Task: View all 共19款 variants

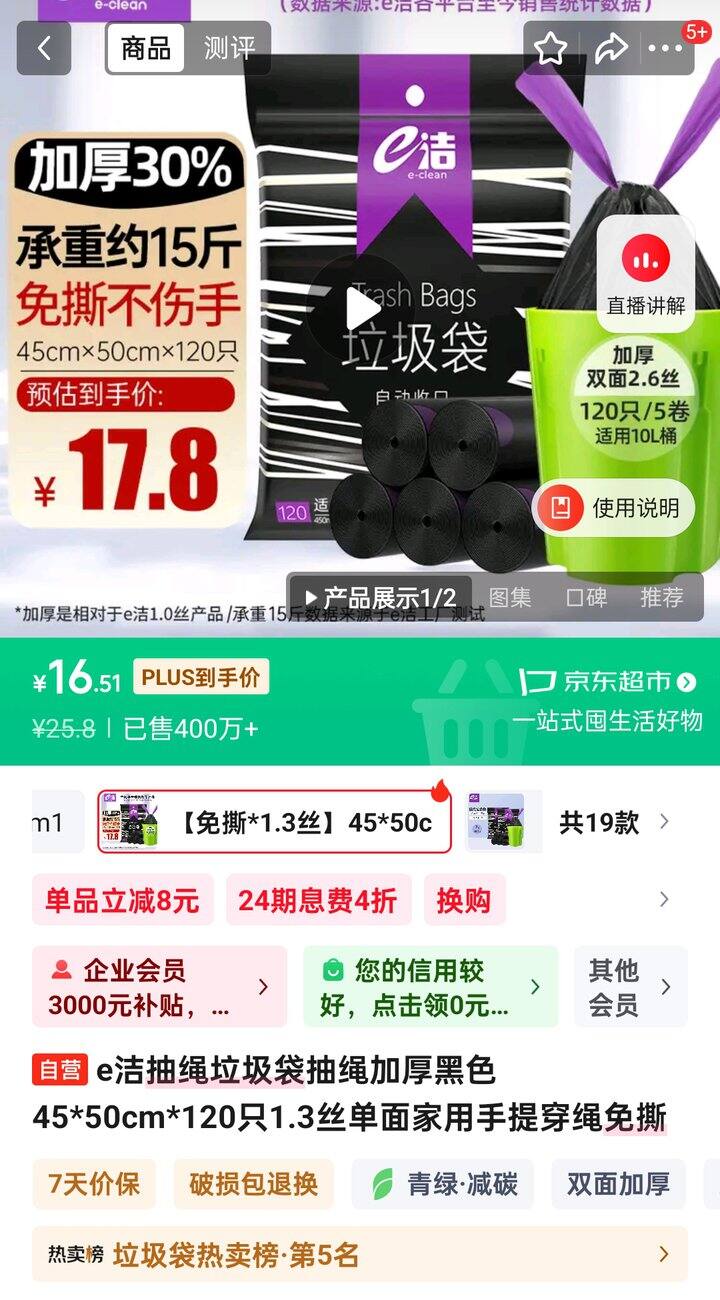Action: (614, 822)
